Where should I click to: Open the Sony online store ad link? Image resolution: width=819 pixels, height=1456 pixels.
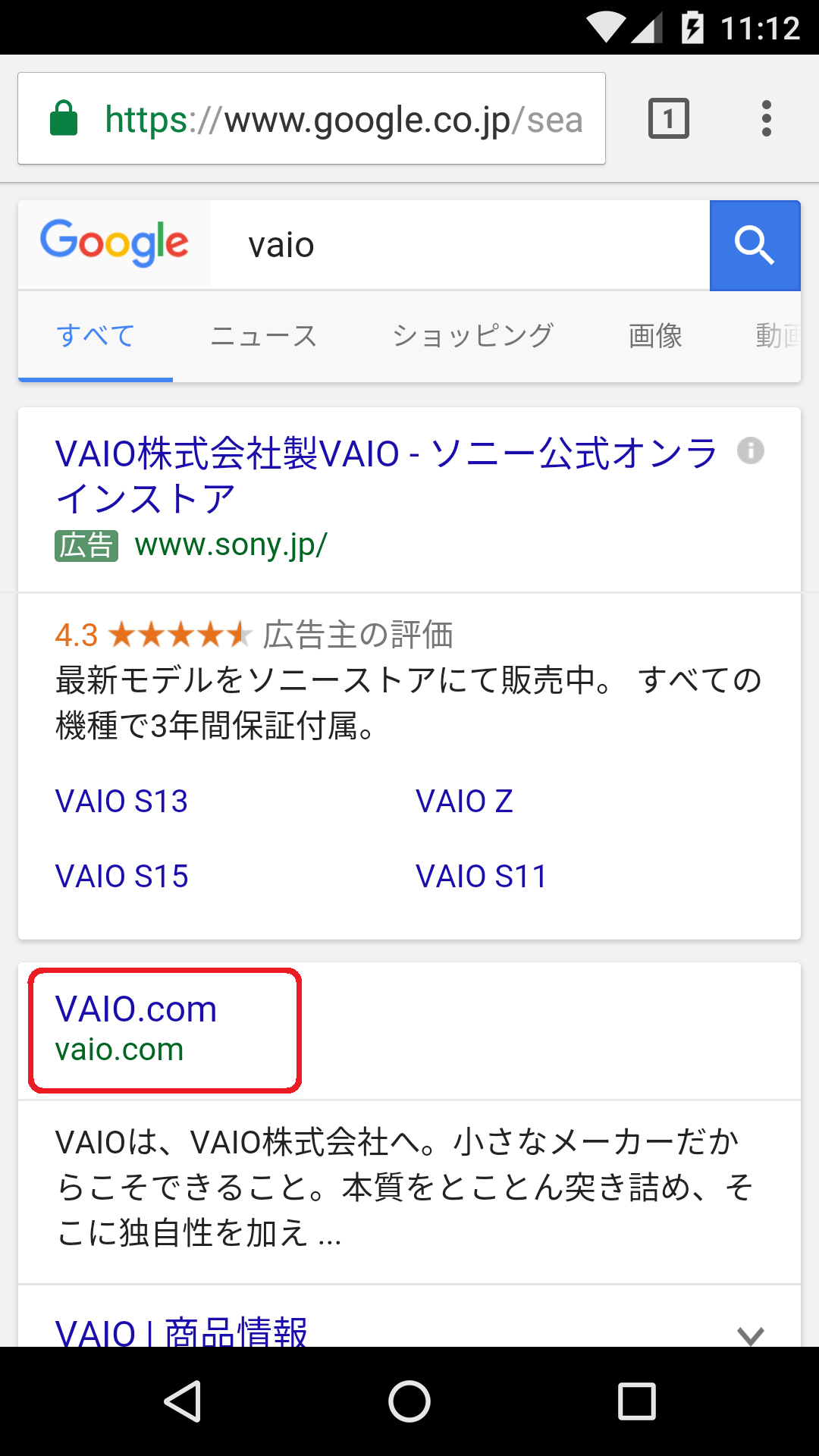pos(385,475)
